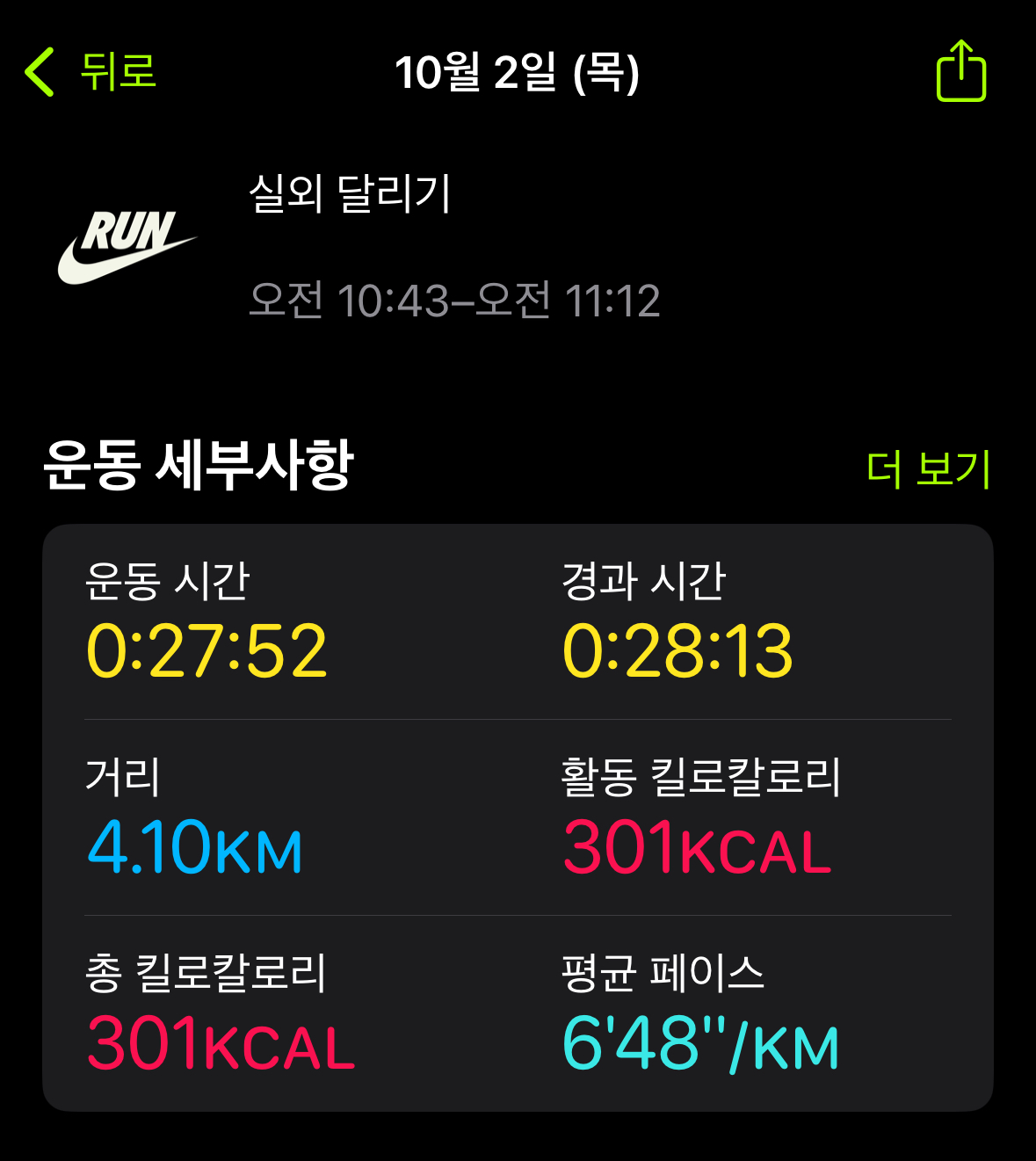Share this workout summary
This screenshot has height=1161, width=1036.
[x=960, y=71]
